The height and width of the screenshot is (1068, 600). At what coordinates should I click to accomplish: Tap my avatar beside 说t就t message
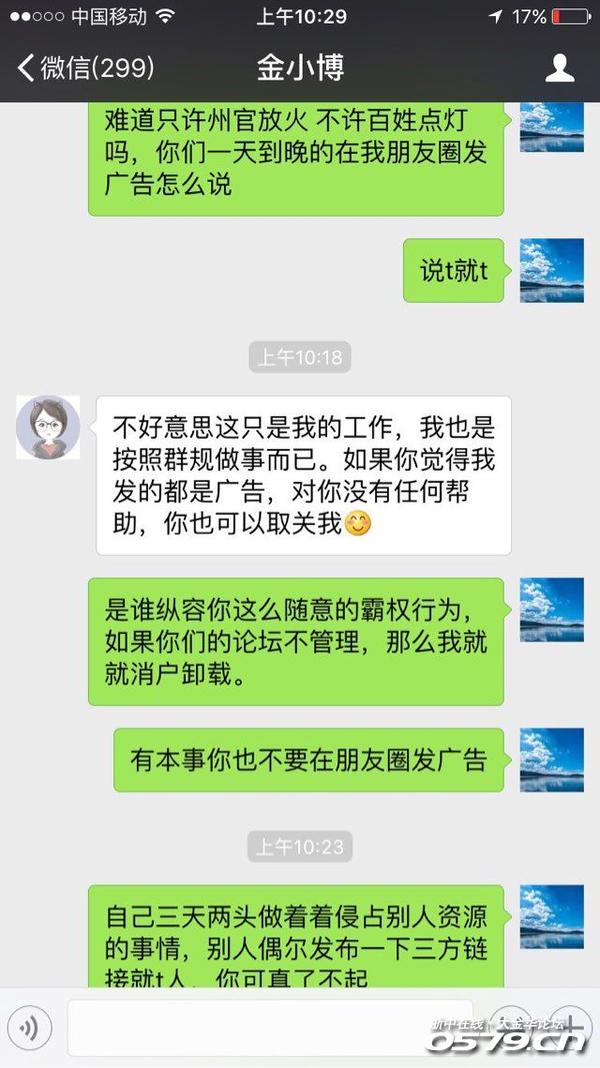point(551,270)
